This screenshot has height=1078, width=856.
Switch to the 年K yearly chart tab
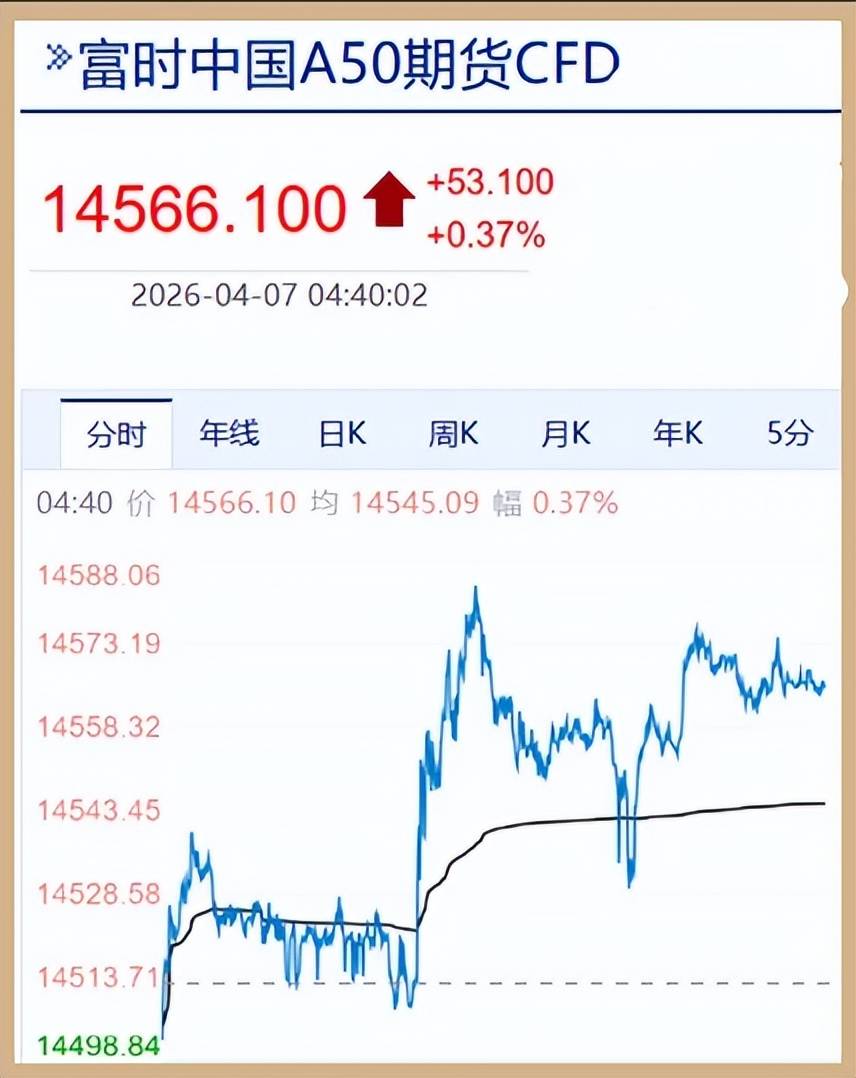pos(678,433)
